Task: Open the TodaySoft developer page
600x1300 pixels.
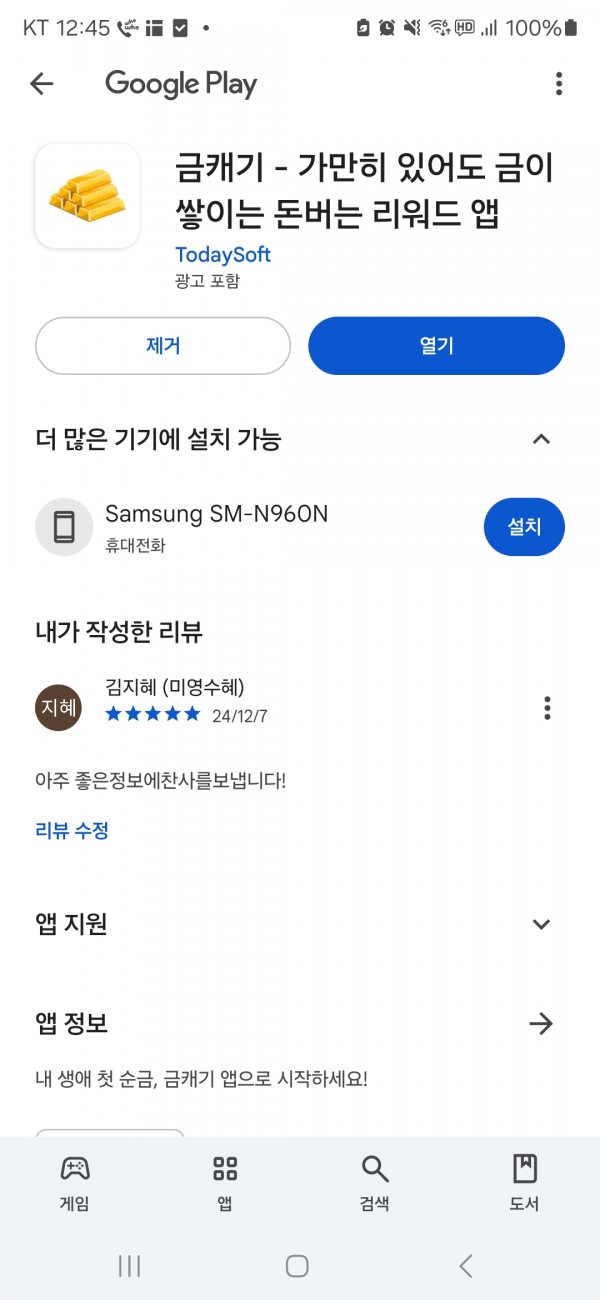Action: point(223,254)
